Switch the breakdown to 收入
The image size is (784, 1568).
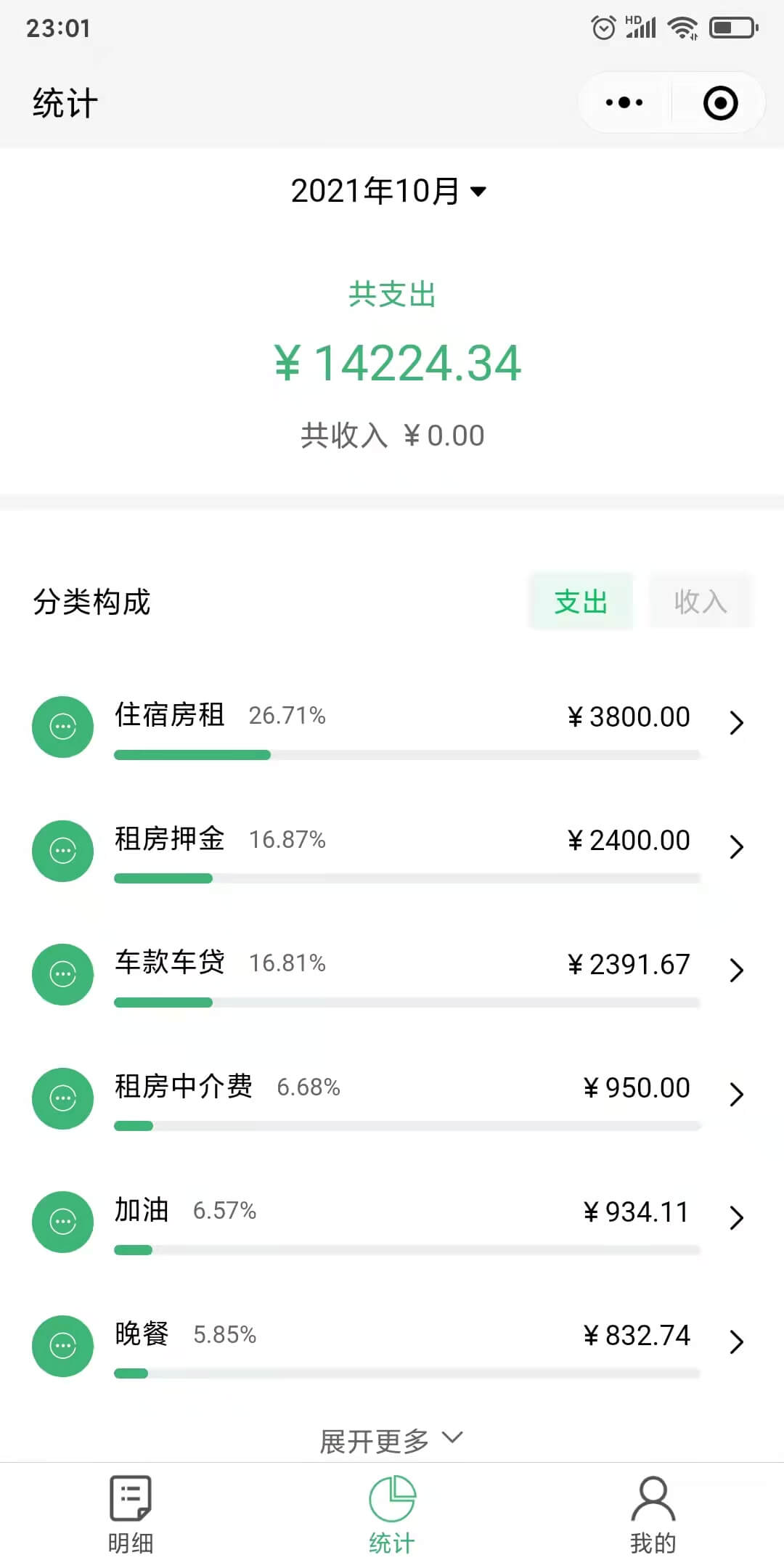[701, 601]
